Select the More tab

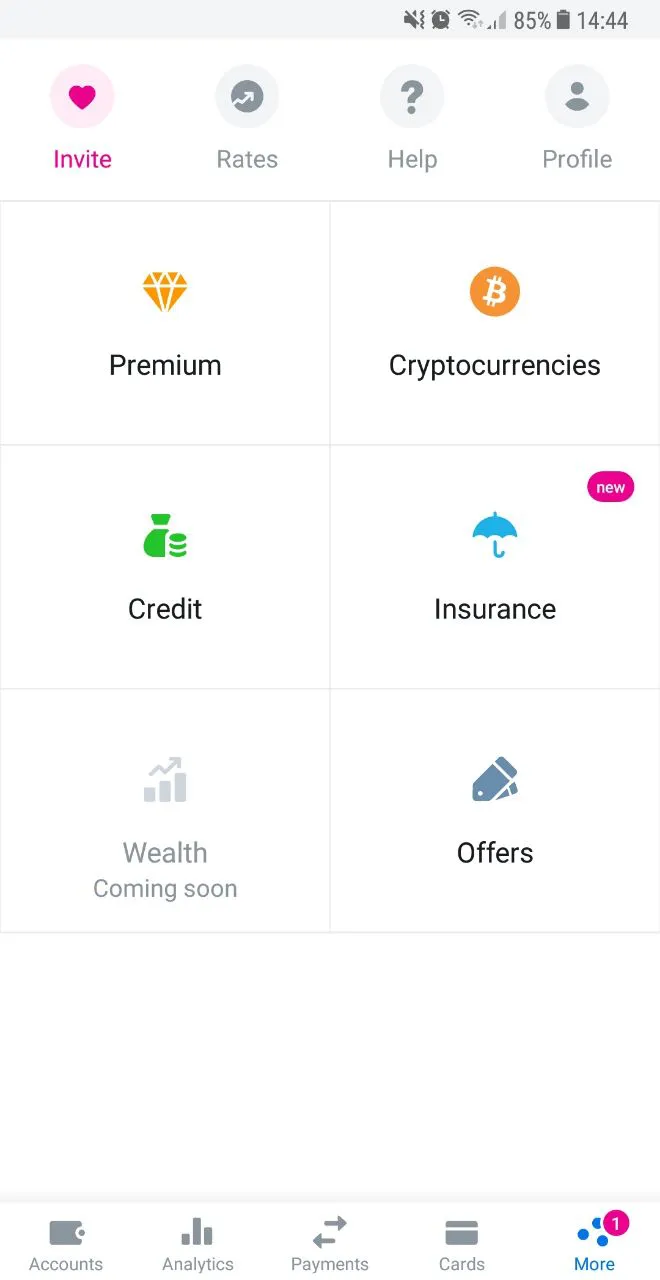[x=594, y=1243]
